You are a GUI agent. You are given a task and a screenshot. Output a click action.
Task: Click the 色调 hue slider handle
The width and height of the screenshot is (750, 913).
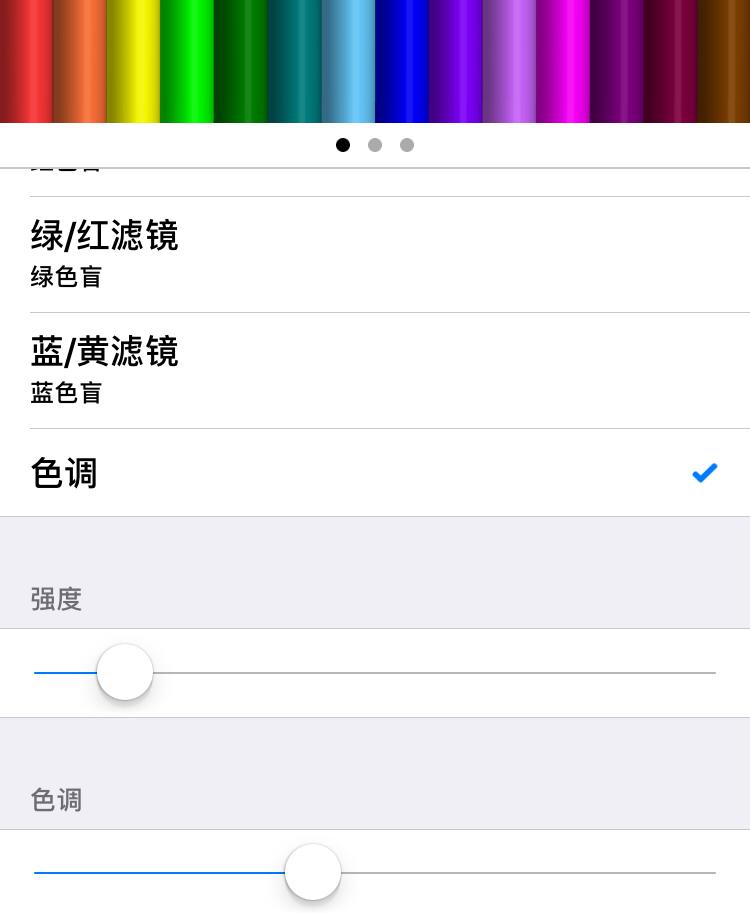point(312,872)
